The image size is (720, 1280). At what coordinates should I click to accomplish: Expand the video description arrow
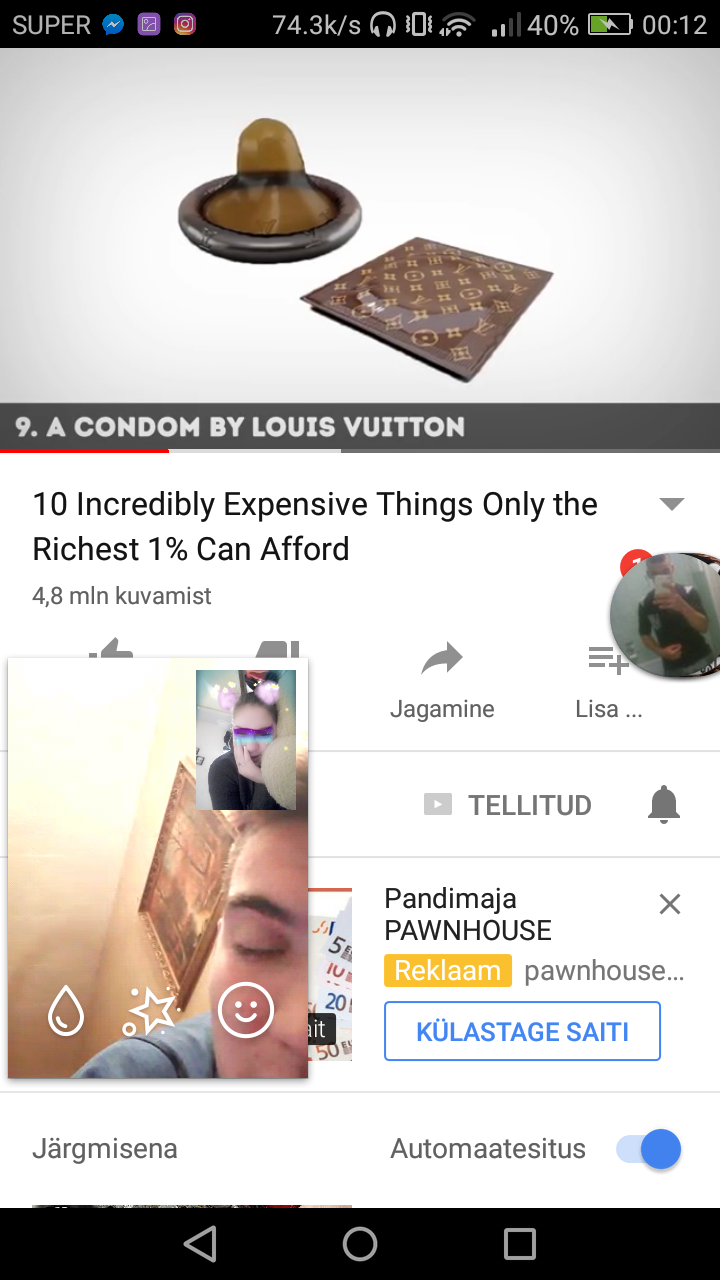point(672,504)
